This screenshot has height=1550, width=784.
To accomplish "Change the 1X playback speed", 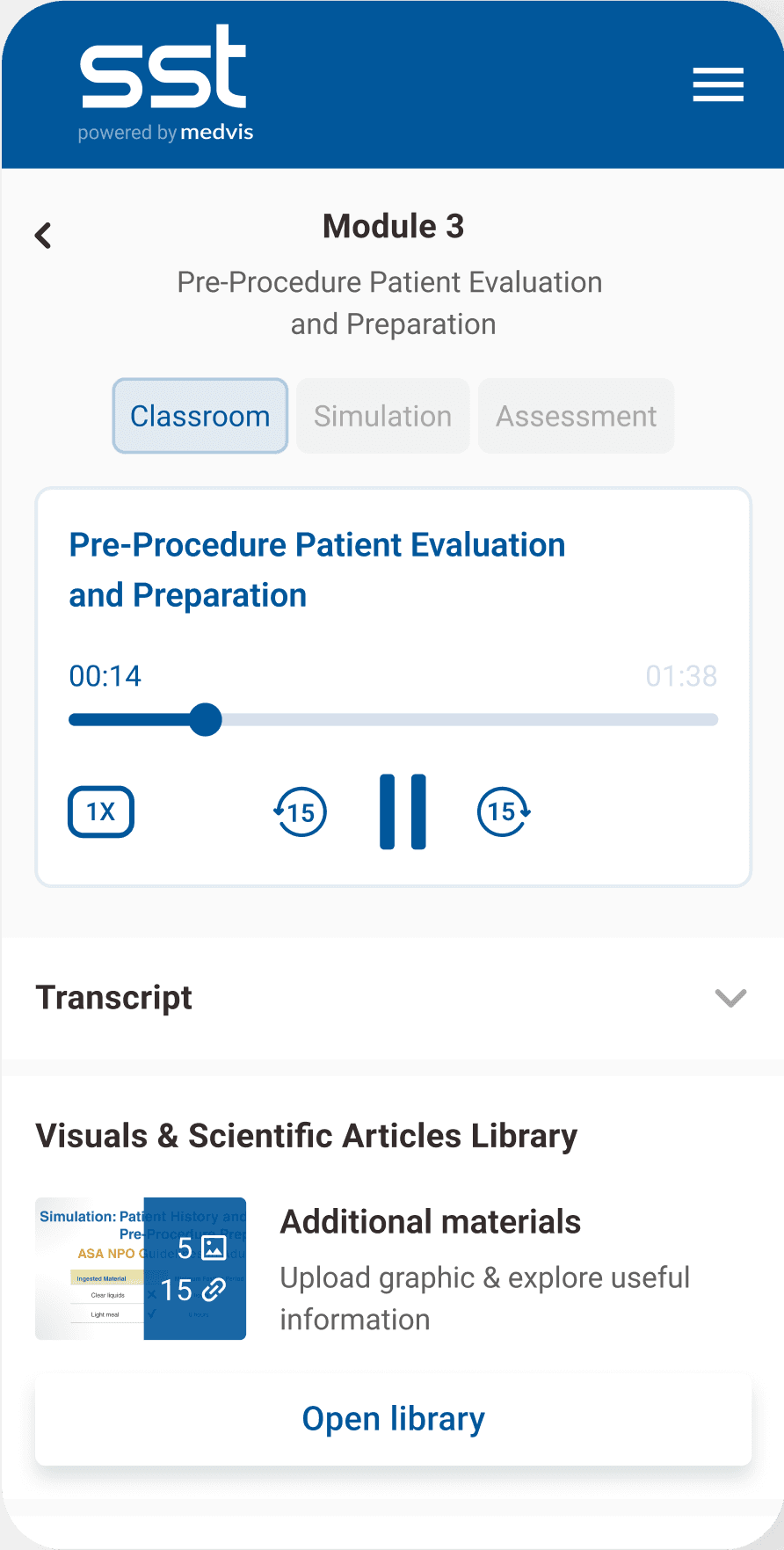I will [101, 811].
